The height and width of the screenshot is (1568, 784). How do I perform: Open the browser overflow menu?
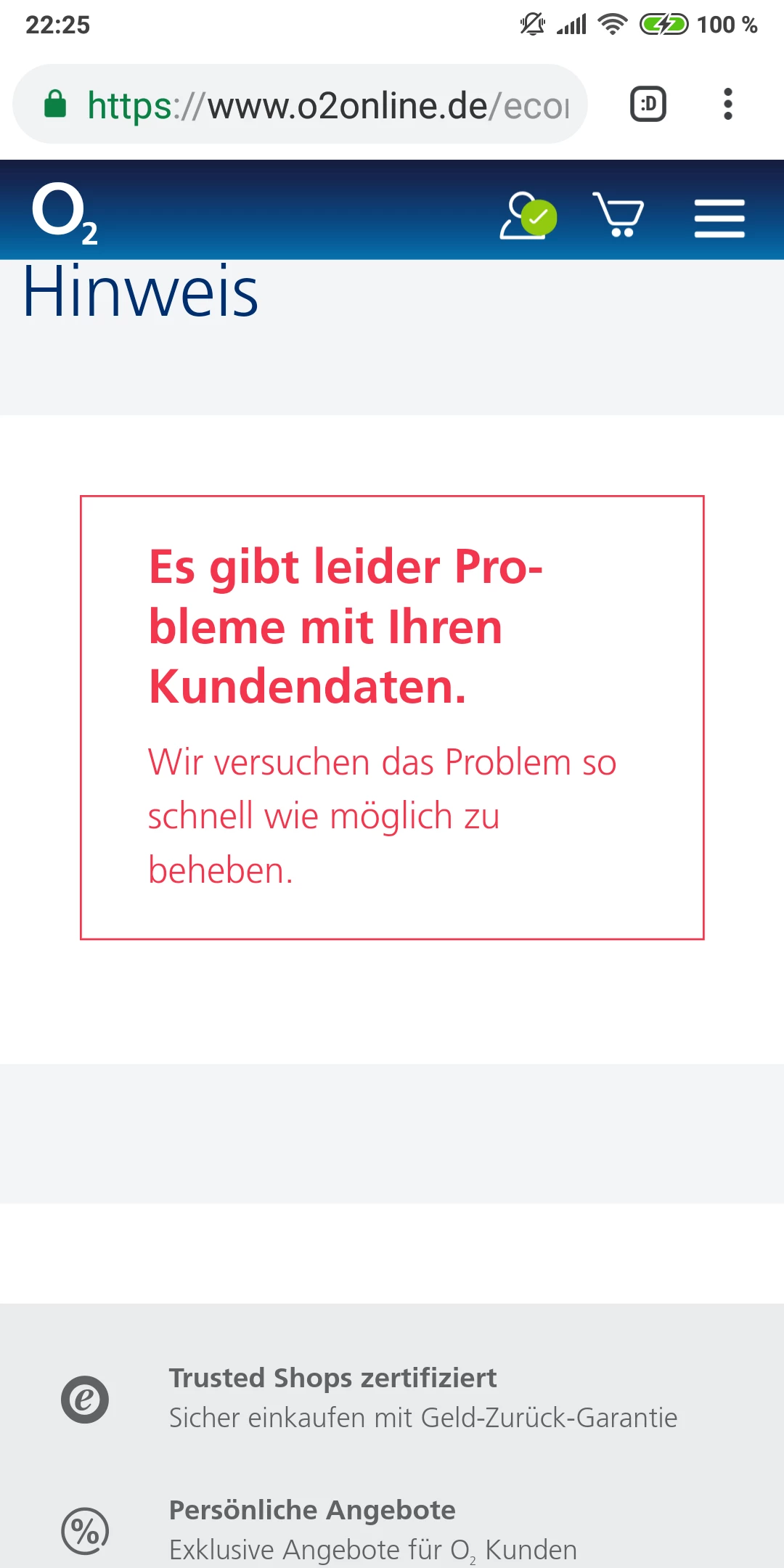tap(727, 104)
